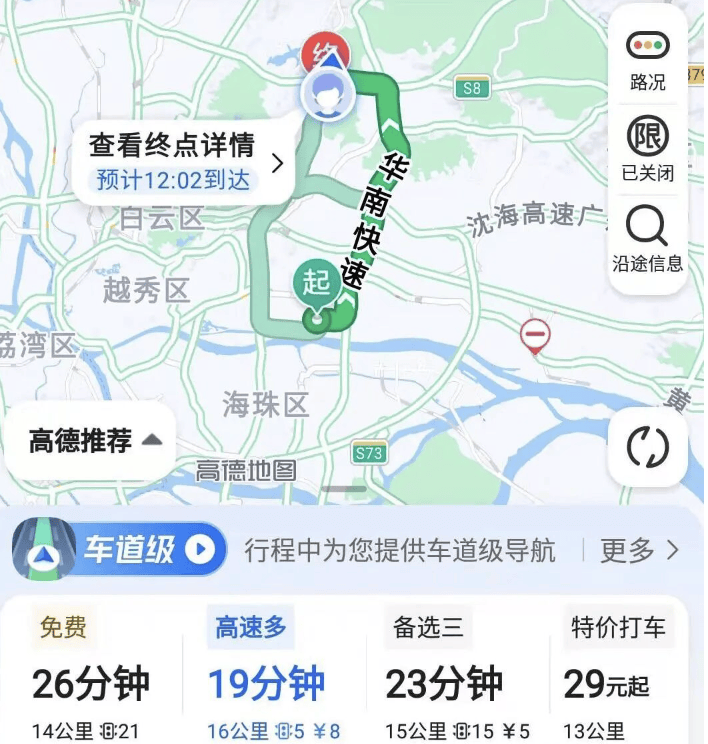Expand the 高德推荐 route preference dropdown
The width and height of the screenshot is (708, 744).
[92, 440]
